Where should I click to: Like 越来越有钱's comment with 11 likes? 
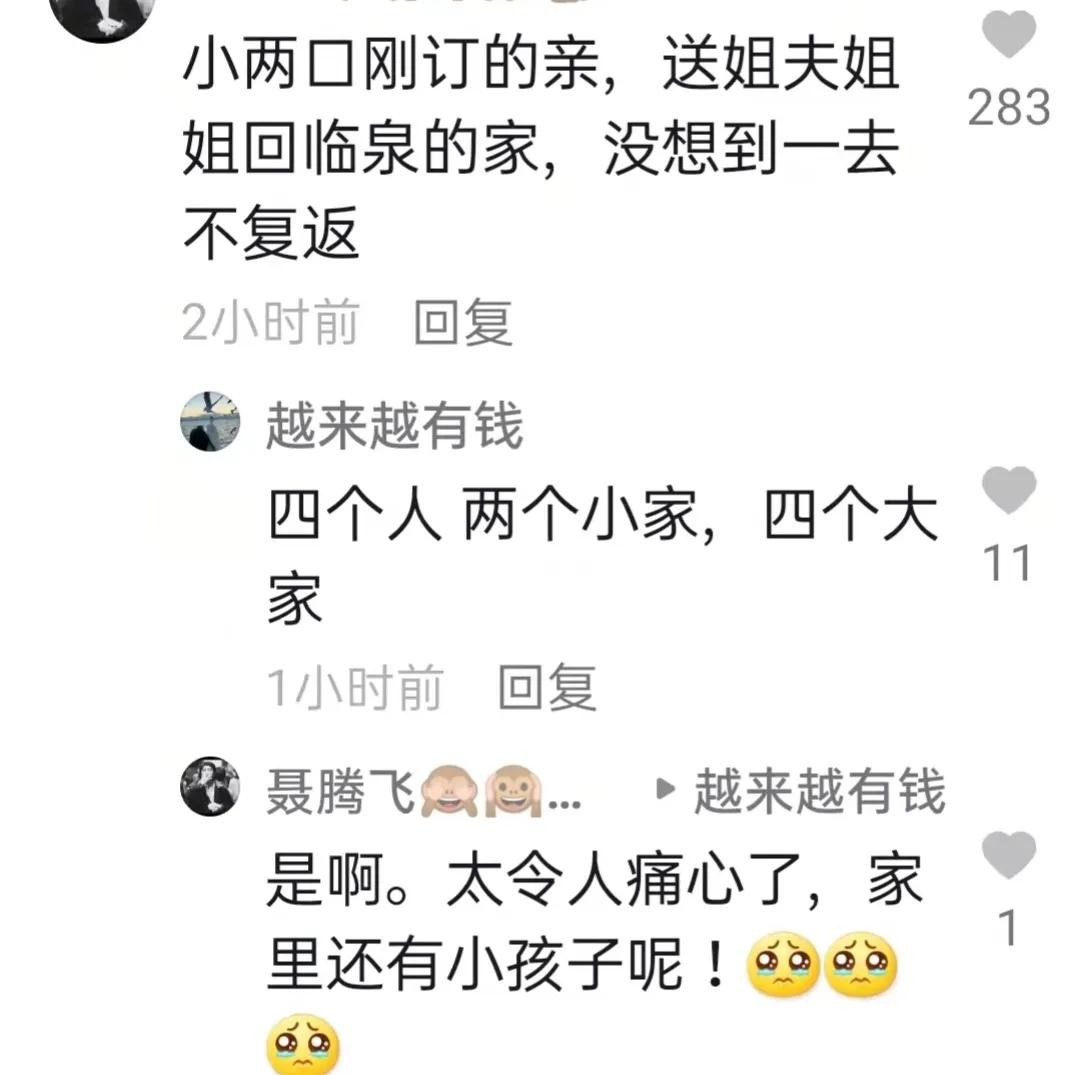pos(1007,490)
